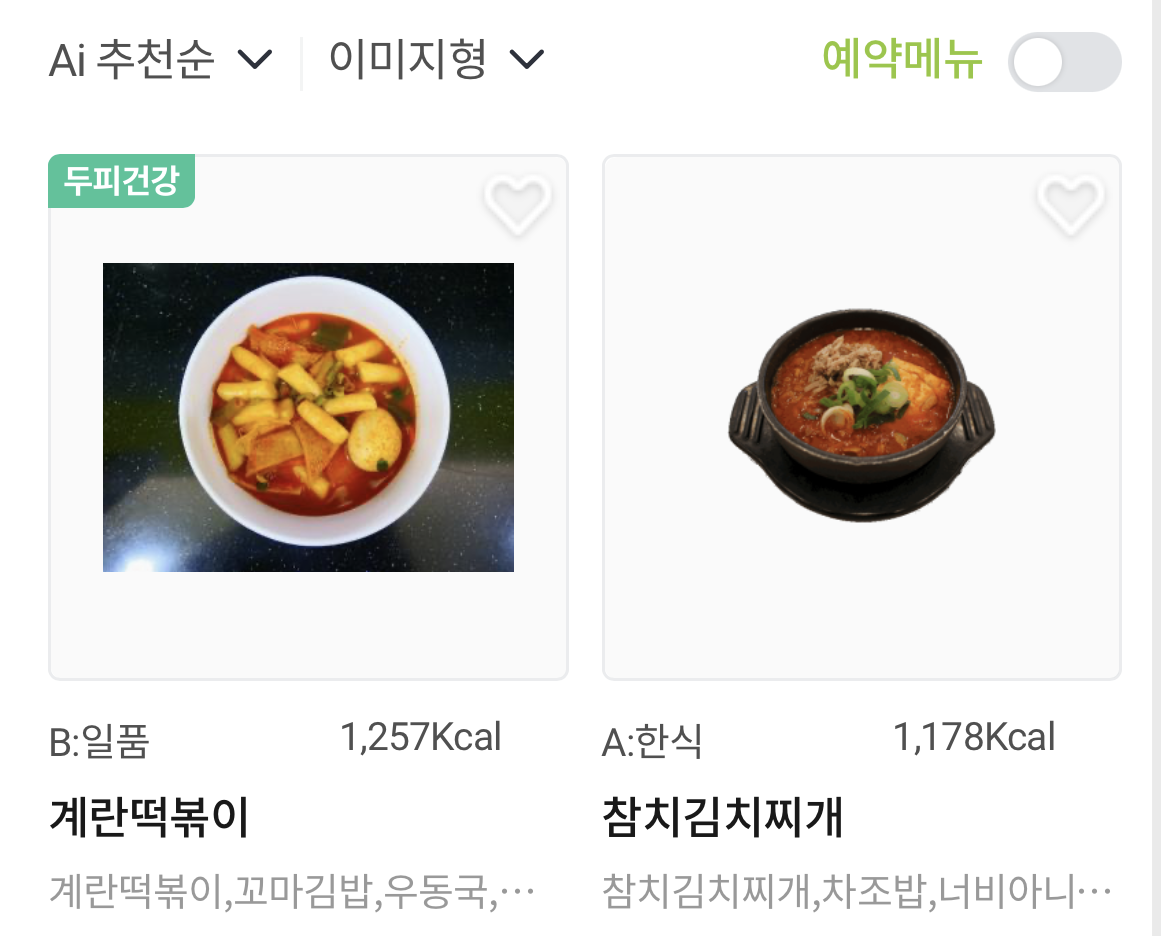This screenshot has height=936, width=1170.
Task: Open the Ai 추천순 sort dropdown
Action: 160,61
